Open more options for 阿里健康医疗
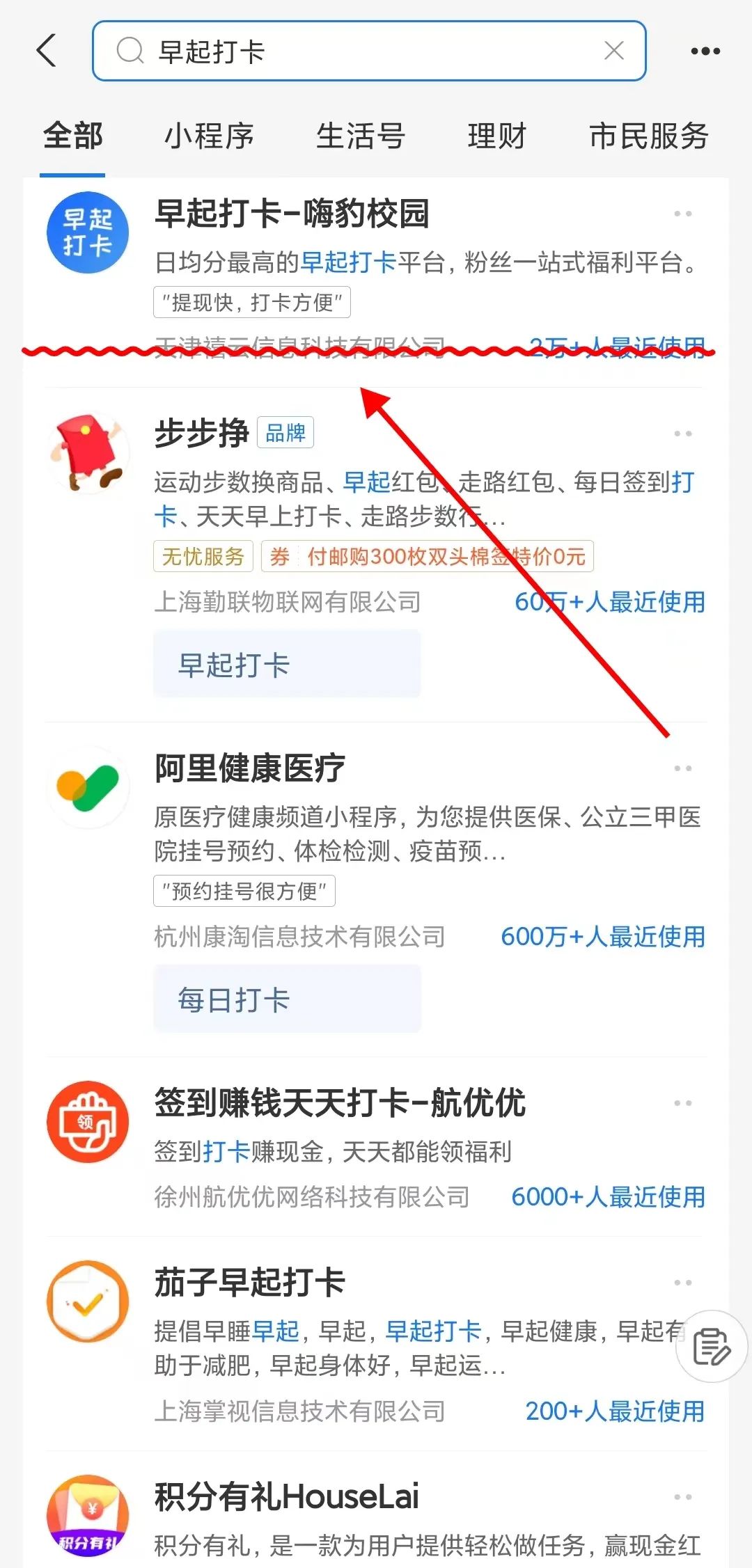 click(x=682, y=768)
